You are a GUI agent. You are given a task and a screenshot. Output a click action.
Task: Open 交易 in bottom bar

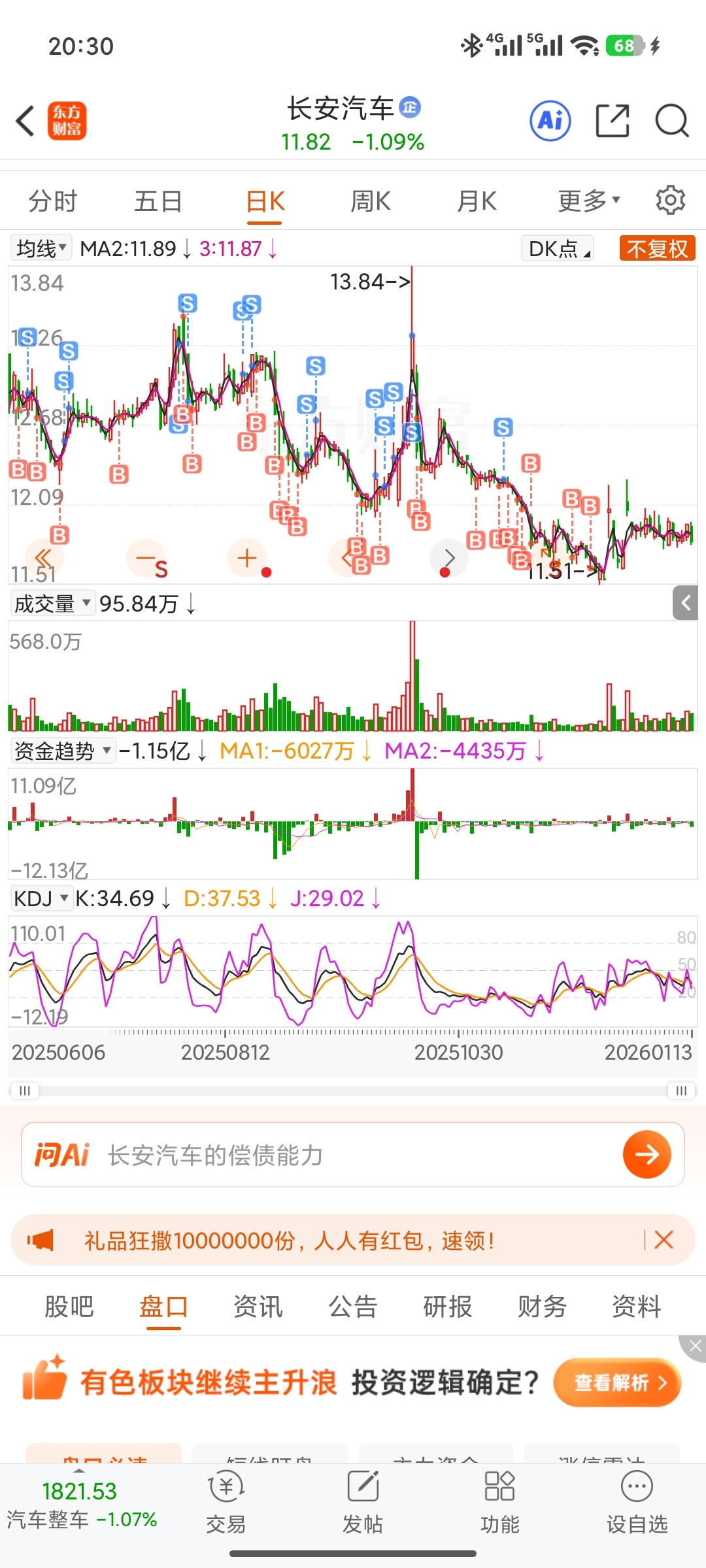226,1503
